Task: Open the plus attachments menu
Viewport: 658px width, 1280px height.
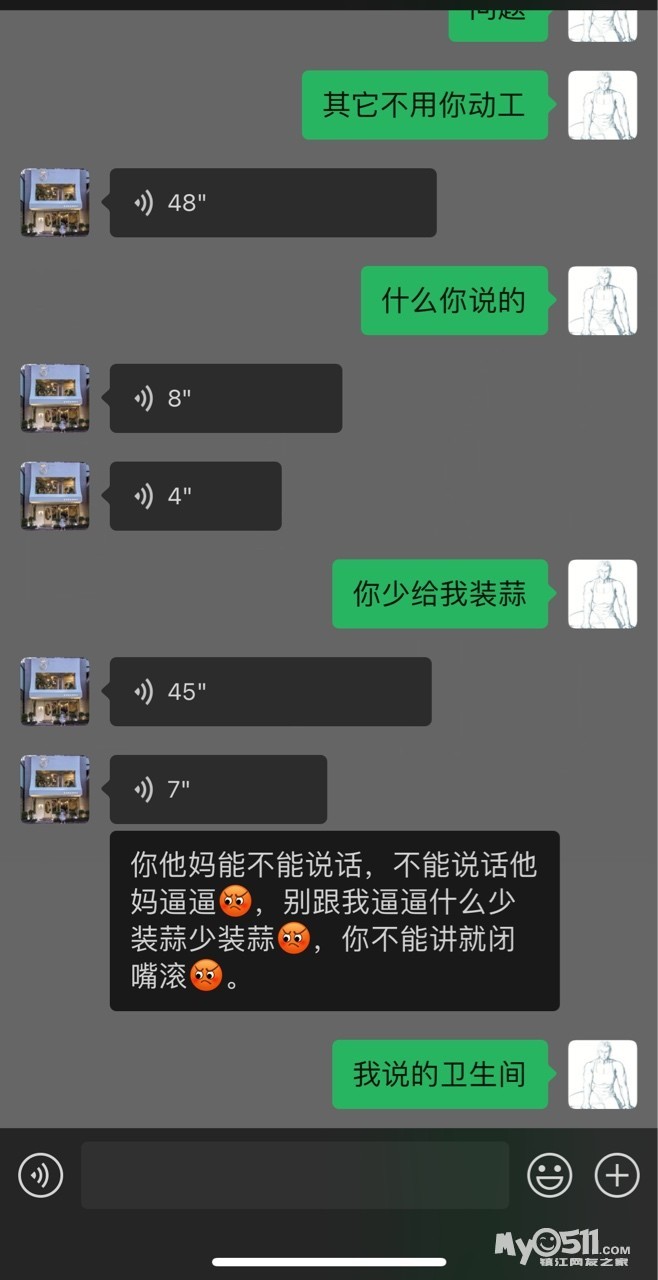Action: (617, 1175)
